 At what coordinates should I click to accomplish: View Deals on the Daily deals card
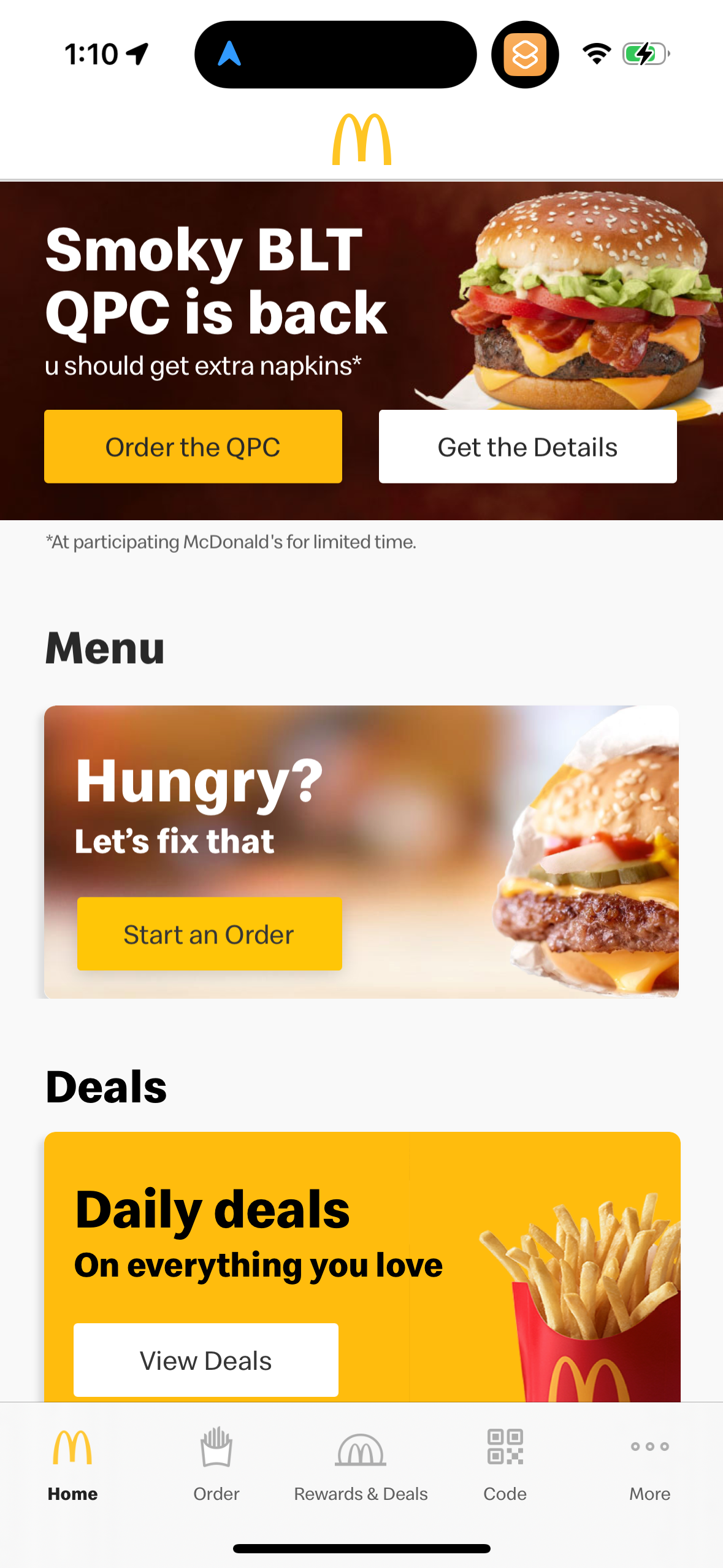(206, 1359)
